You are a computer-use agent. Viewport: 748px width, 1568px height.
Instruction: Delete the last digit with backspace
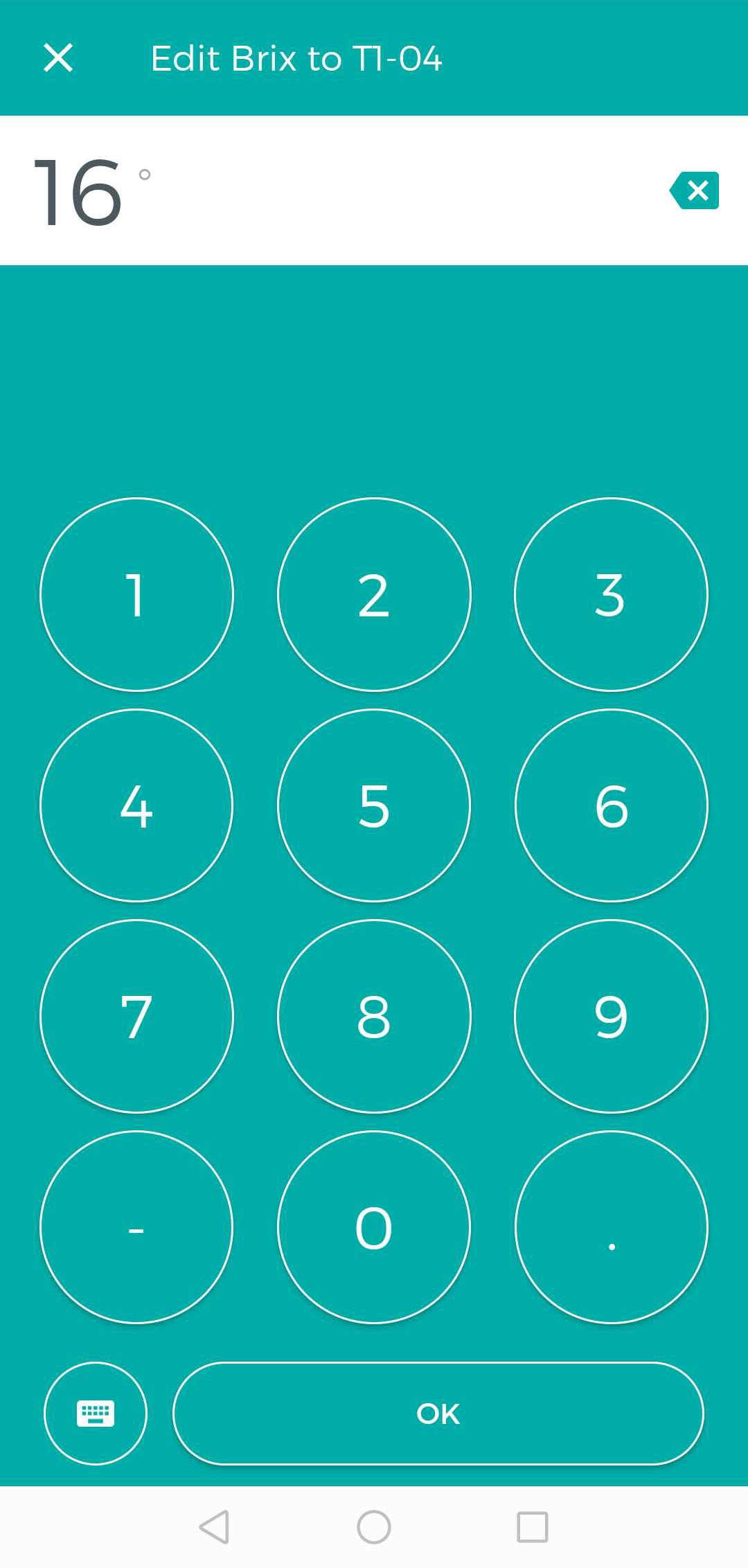coord(695,190)
